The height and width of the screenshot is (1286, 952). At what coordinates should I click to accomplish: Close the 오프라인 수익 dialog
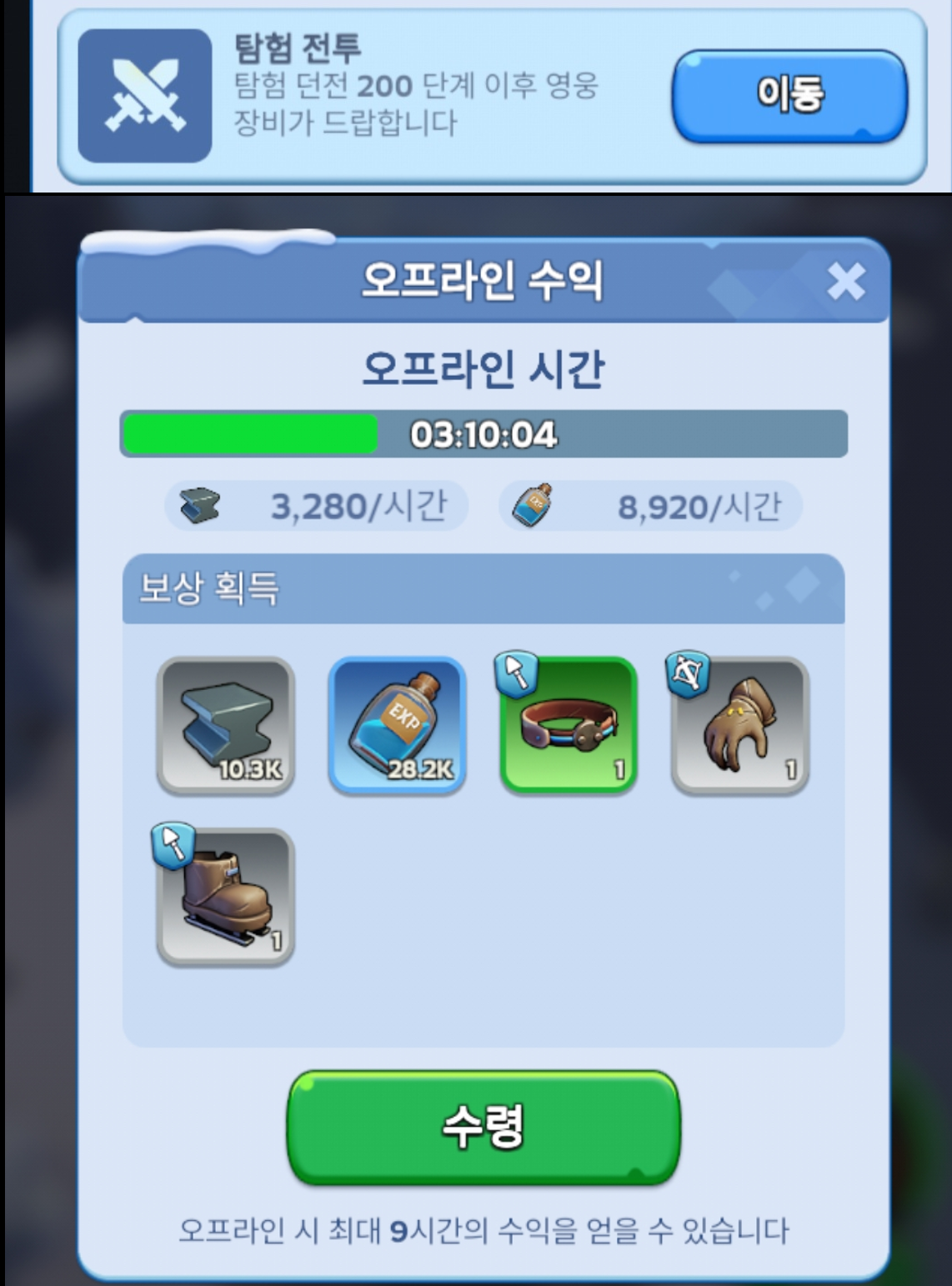click(x=845, y=282)
